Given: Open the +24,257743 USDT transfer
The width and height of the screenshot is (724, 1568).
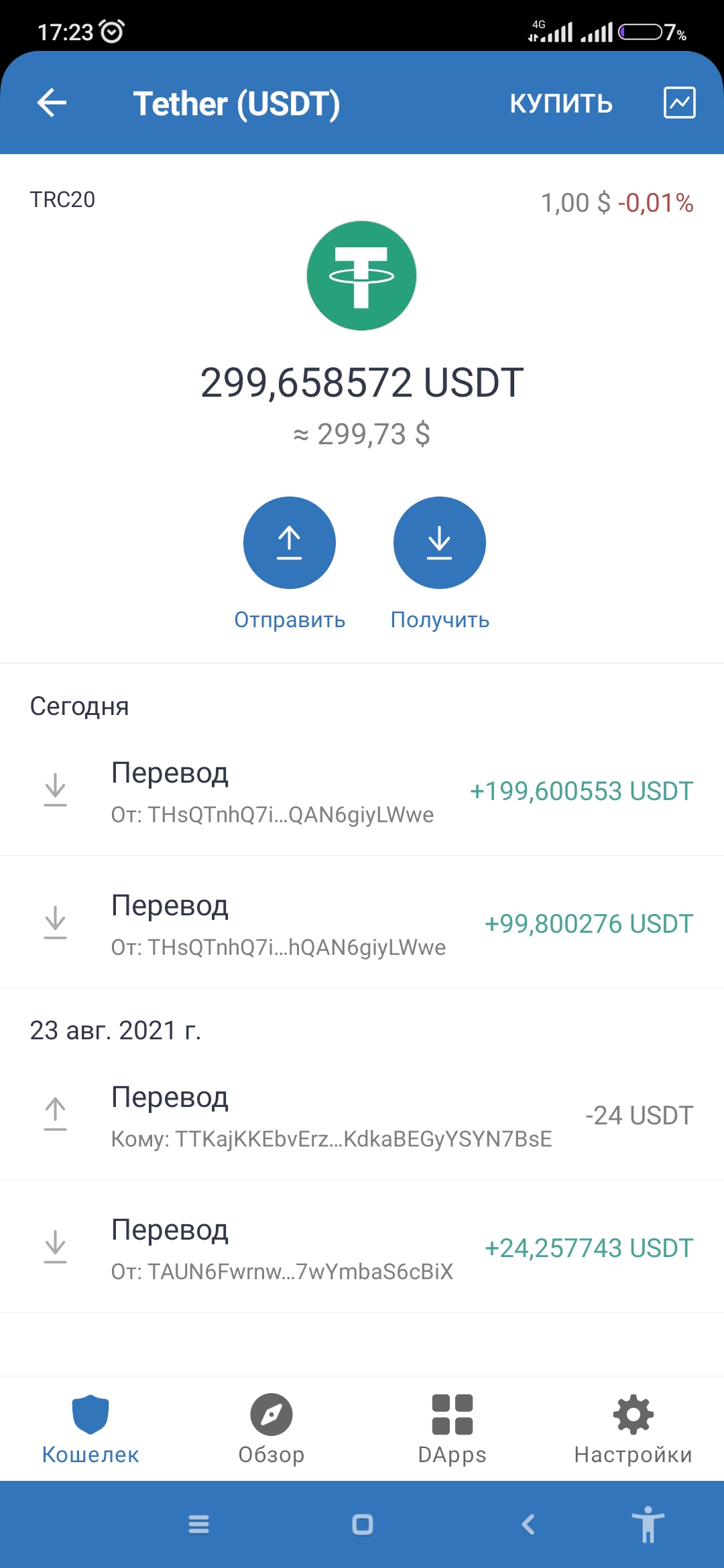Looking at the screenshot, I should (x=362, y=1247).
